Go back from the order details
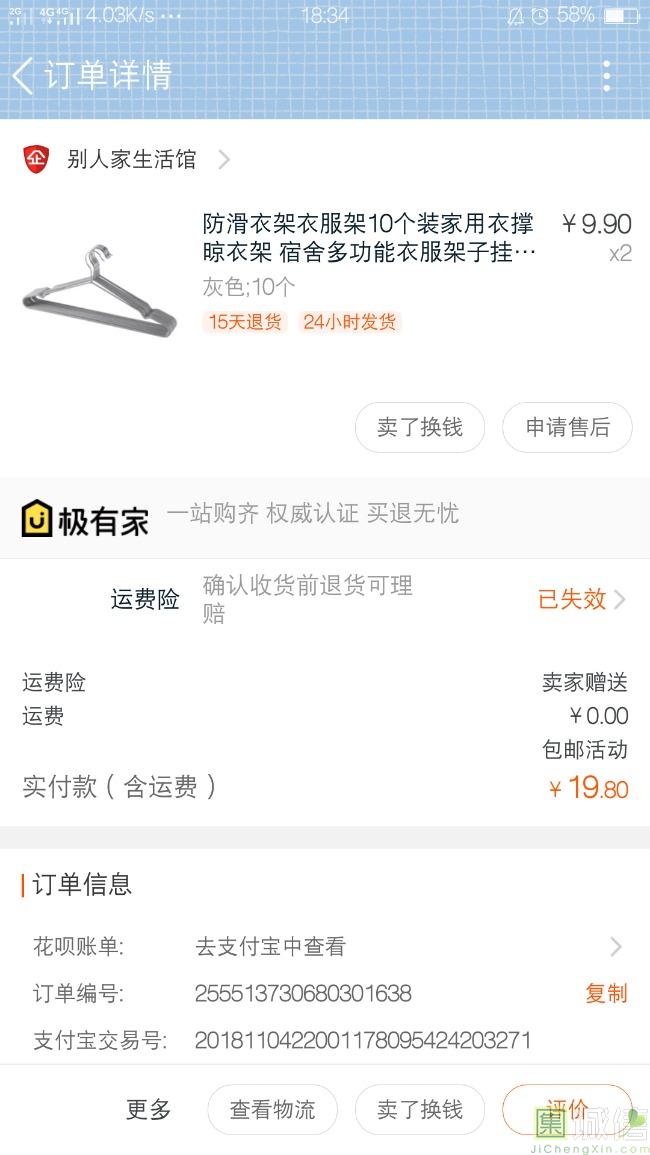The width and height of the screenshot is (650, 1155). pyautogui.click(x=24, y=75)
